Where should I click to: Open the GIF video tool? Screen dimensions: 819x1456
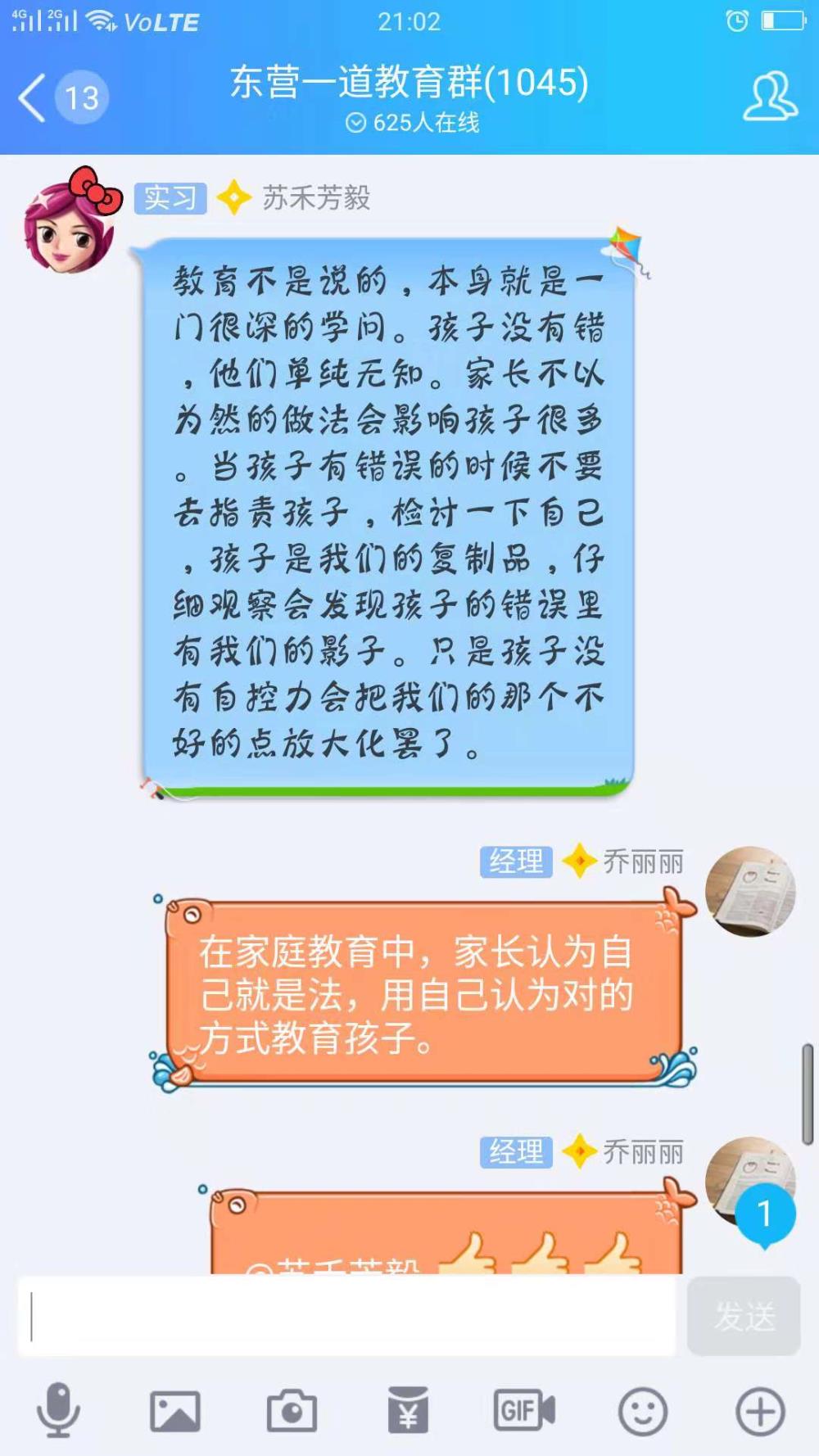coord(524,1410)
